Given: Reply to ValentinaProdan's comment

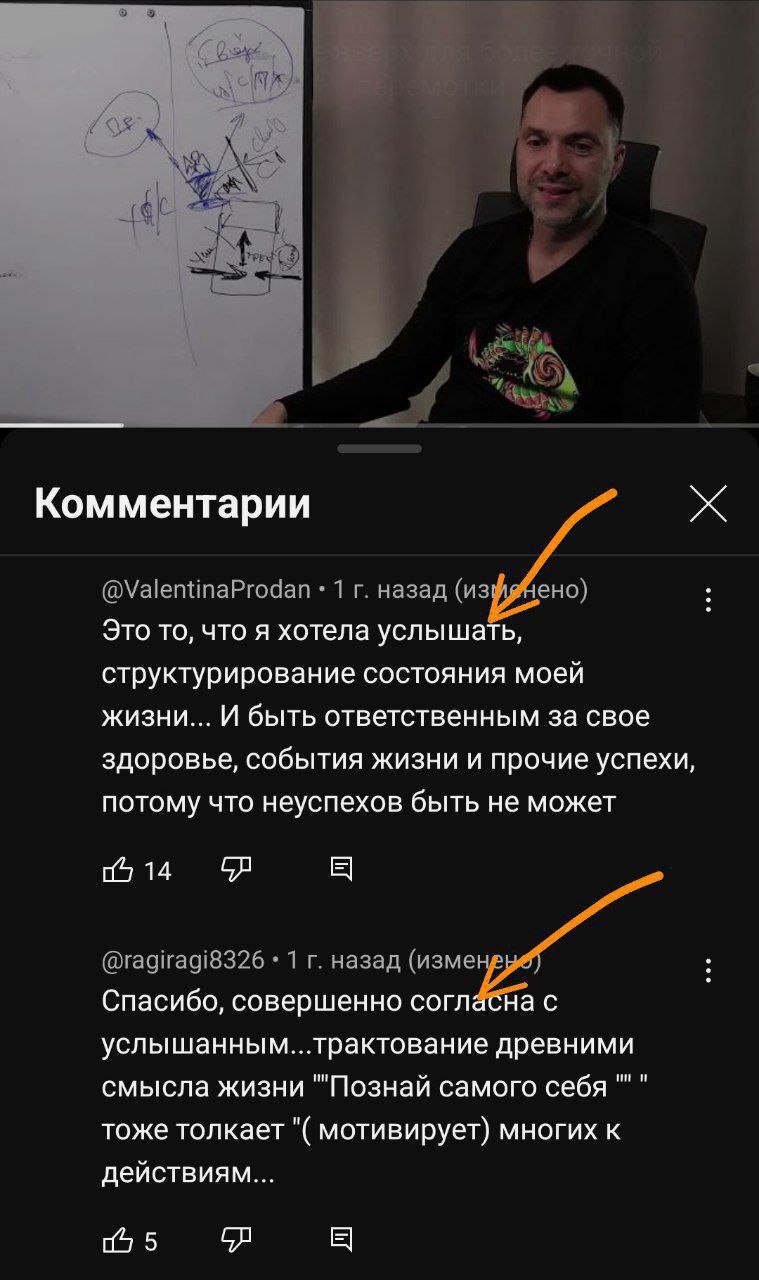Looking at the screenshot, I should [342, 869].
